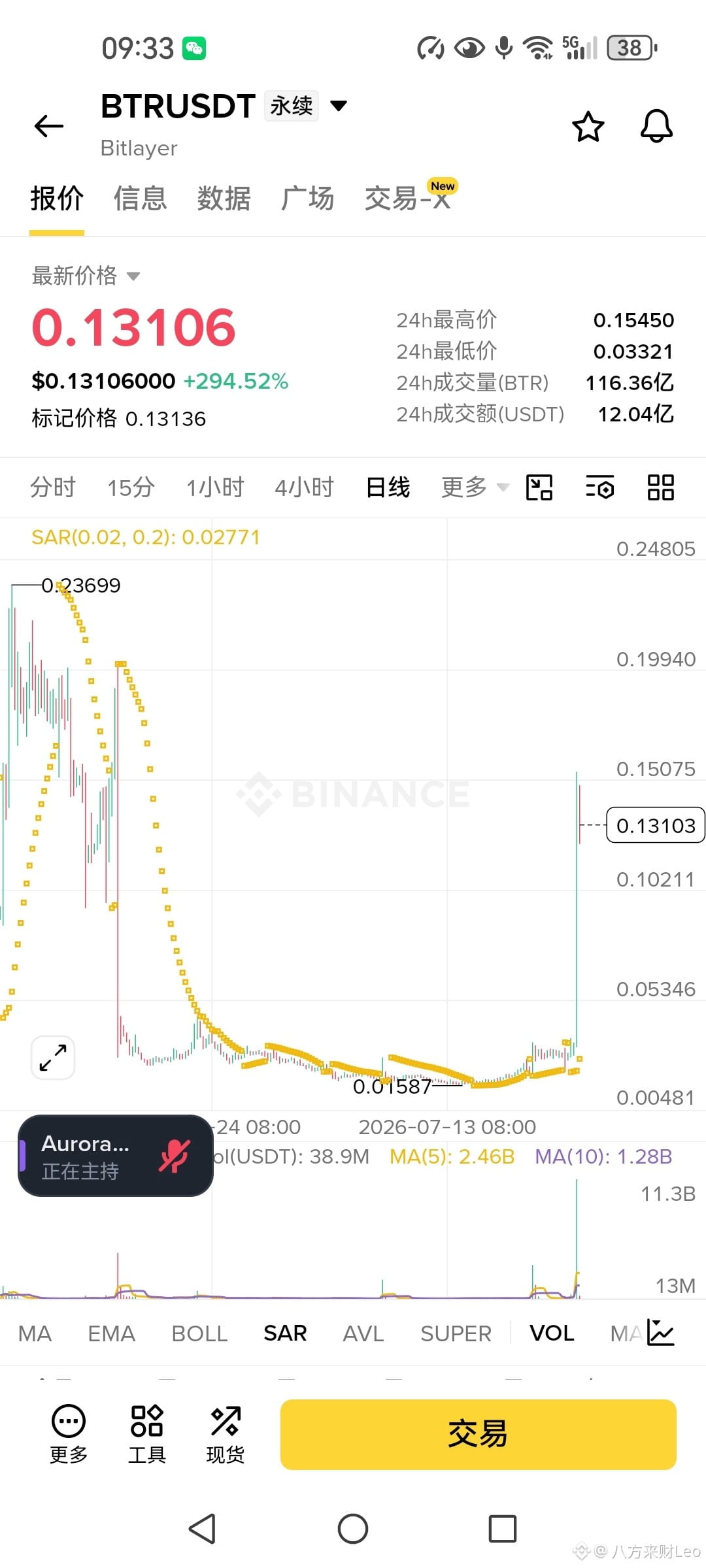This screenshot has width=706, height=1568.
Task: Select the 4小时 chart interval
Action: coord(304,487)
